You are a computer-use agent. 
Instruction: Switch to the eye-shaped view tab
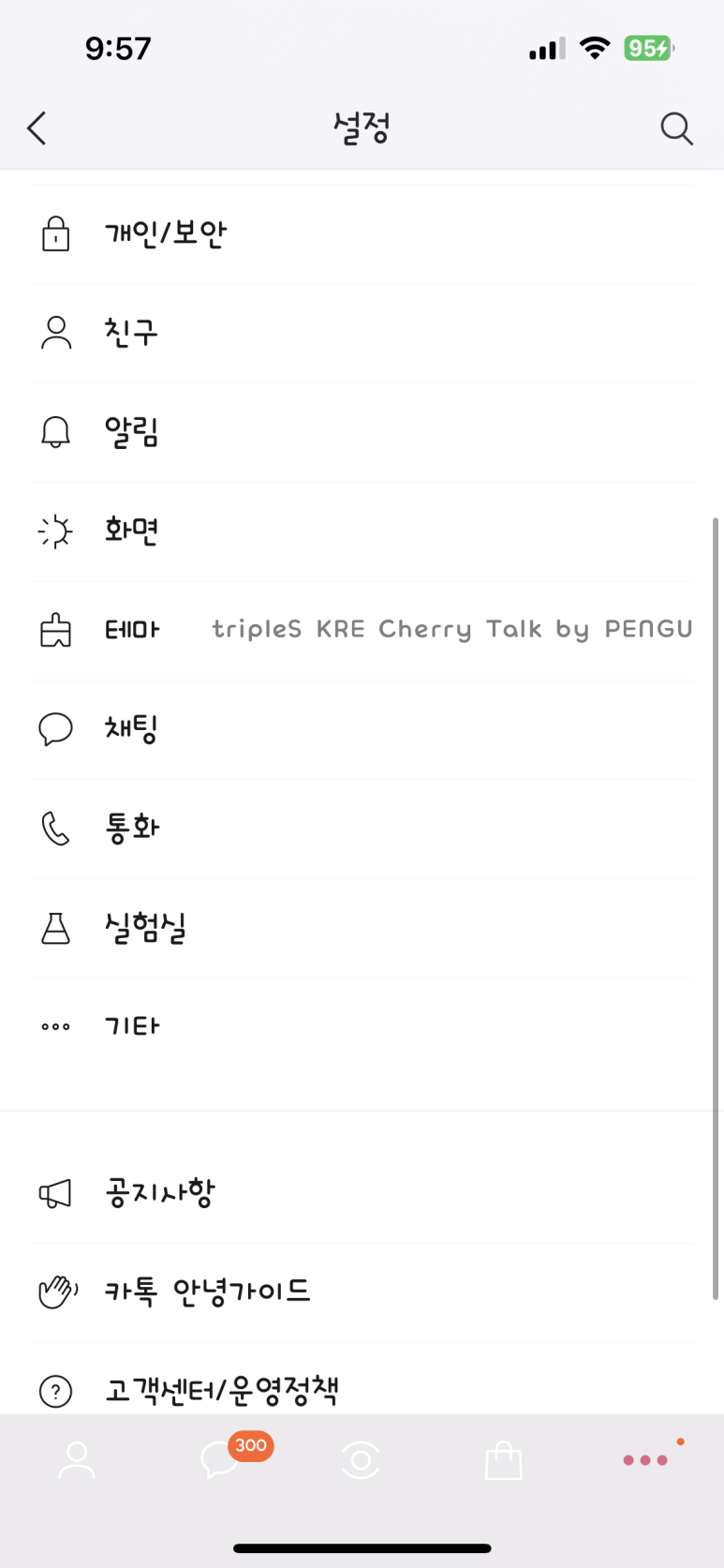click(361, 1460)
